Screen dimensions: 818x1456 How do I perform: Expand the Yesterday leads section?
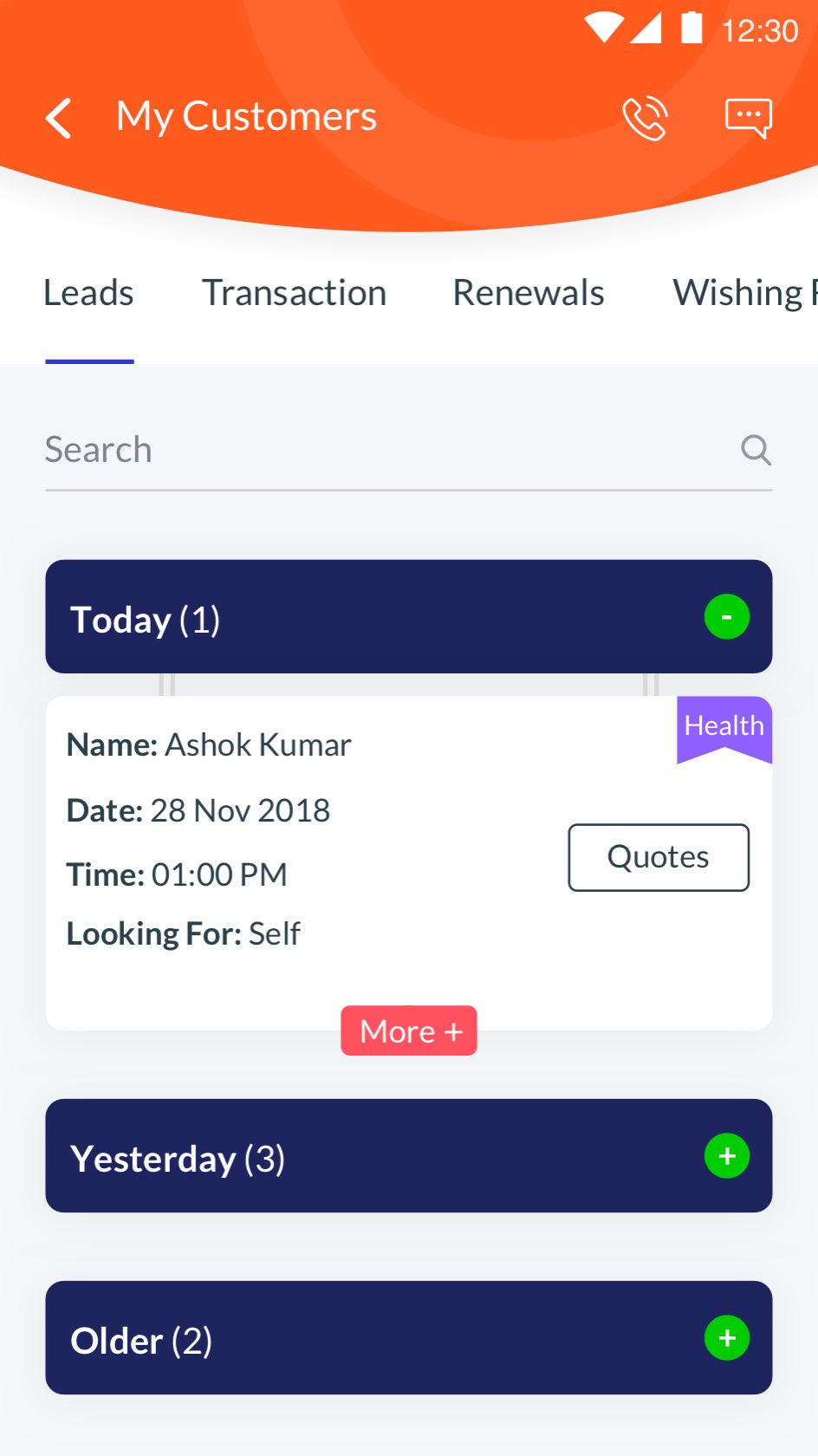pos(726,1156)
